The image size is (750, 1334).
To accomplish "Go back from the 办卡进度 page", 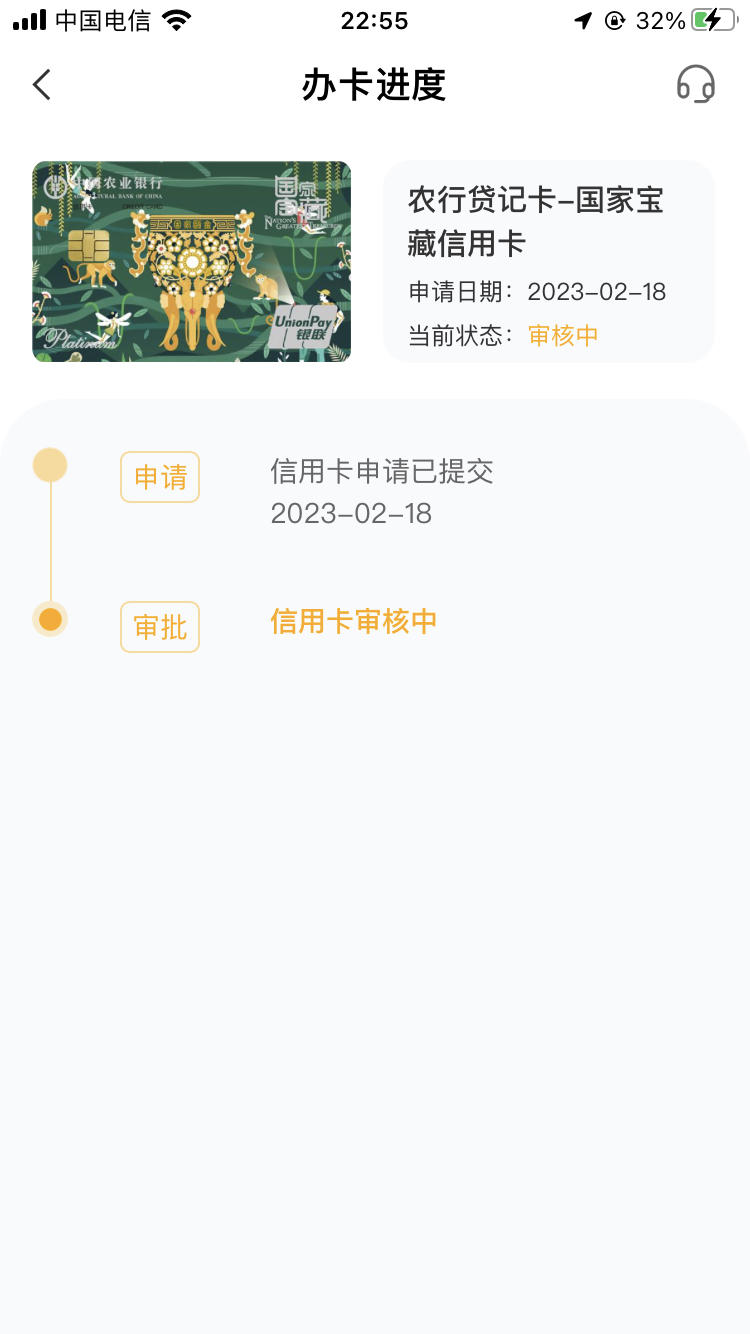I will (x=41, y=85).
